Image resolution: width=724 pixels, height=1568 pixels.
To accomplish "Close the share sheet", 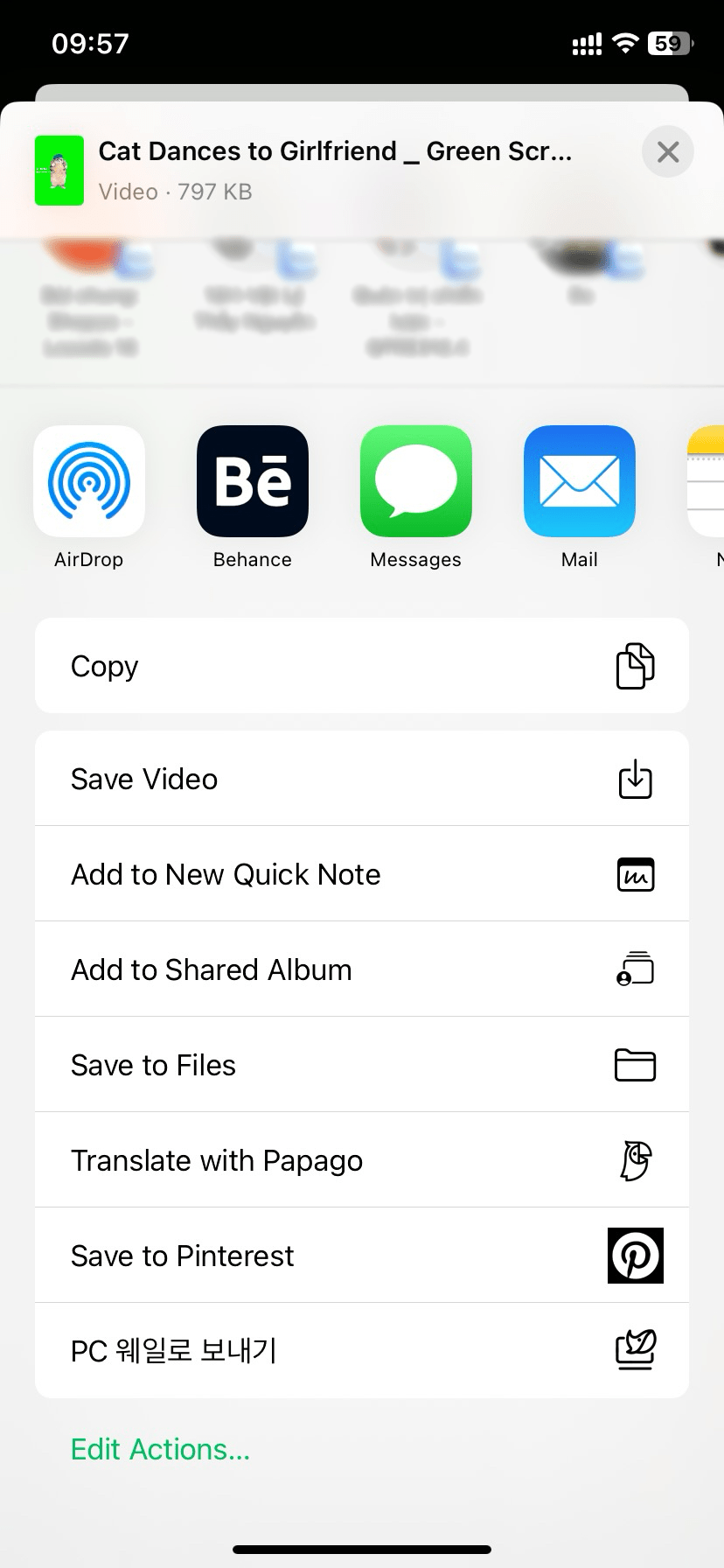I will click(667, 152).
